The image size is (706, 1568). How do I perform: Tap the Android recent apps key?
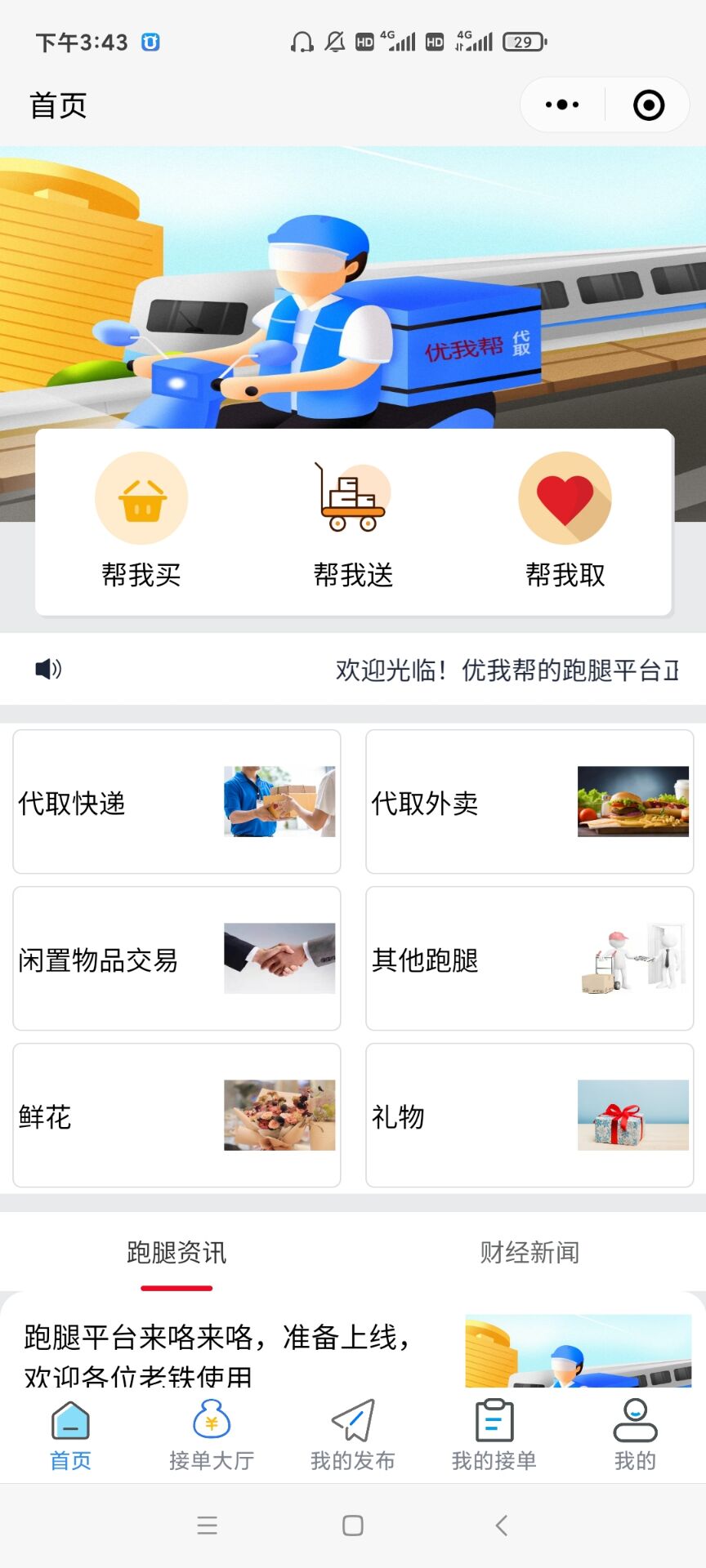pyautogui.click(x=208, y=1526)
